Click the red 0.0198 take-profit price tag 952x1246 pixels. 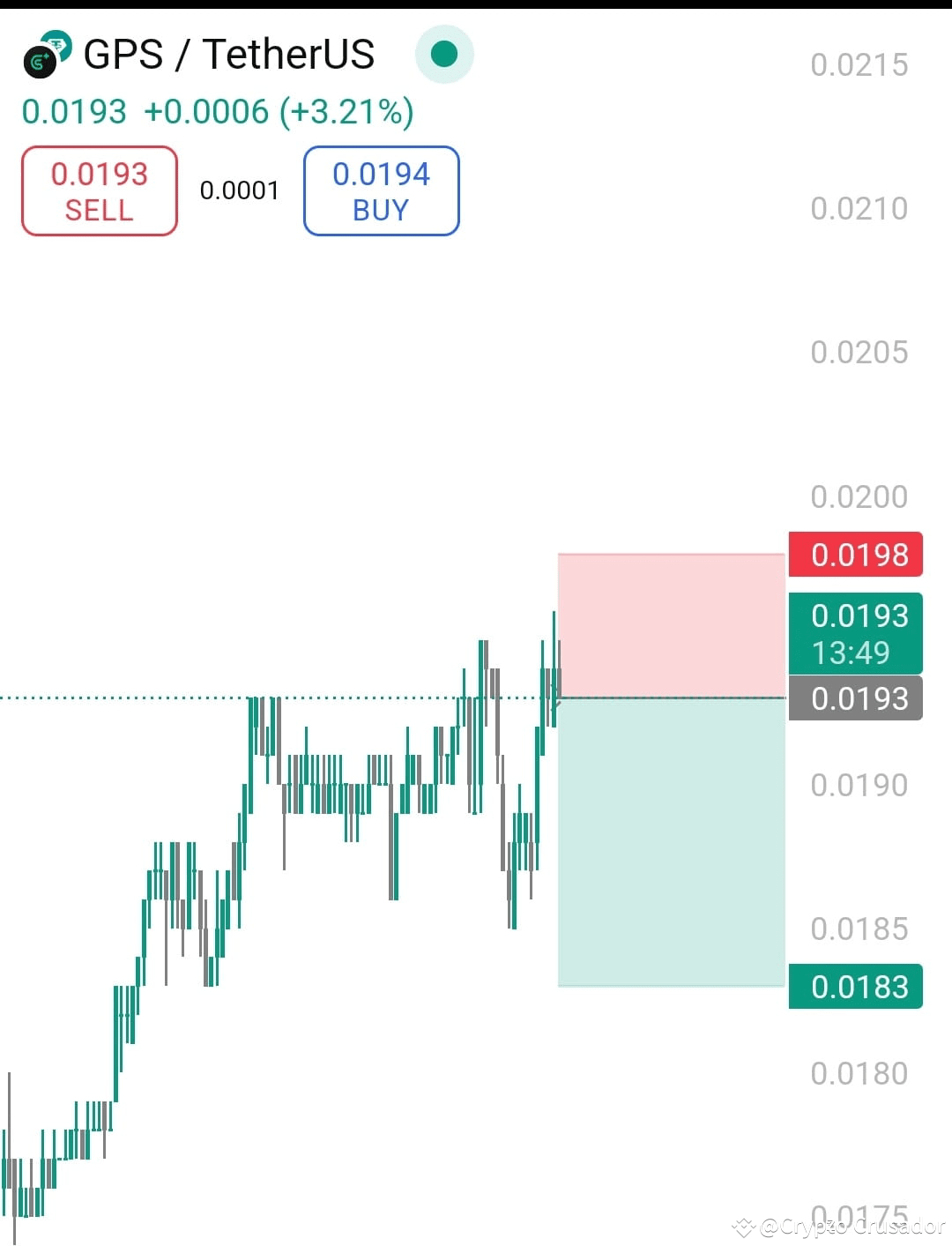pyautogui.click(x=854, y=556)
